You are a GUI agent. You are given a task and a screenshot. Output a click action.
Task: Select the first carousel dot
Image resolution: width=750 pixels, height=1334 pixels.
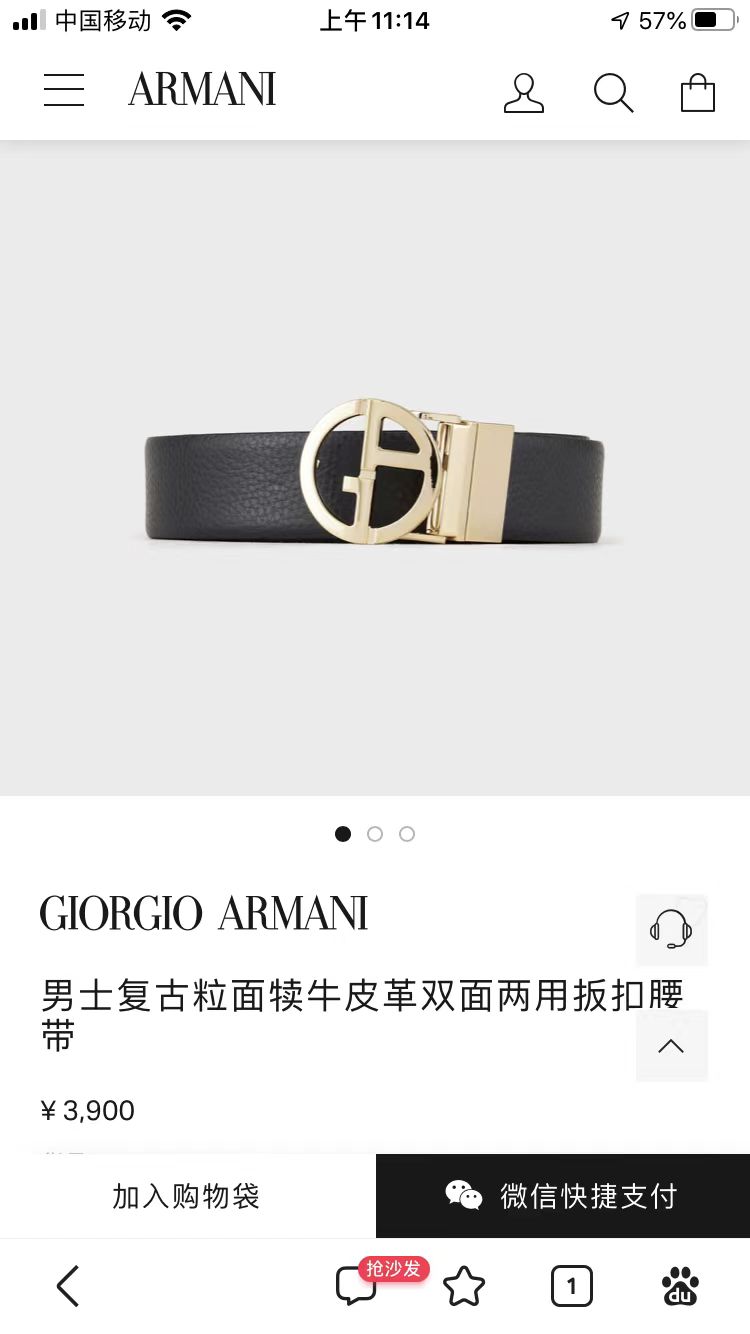tap(343, 833)
